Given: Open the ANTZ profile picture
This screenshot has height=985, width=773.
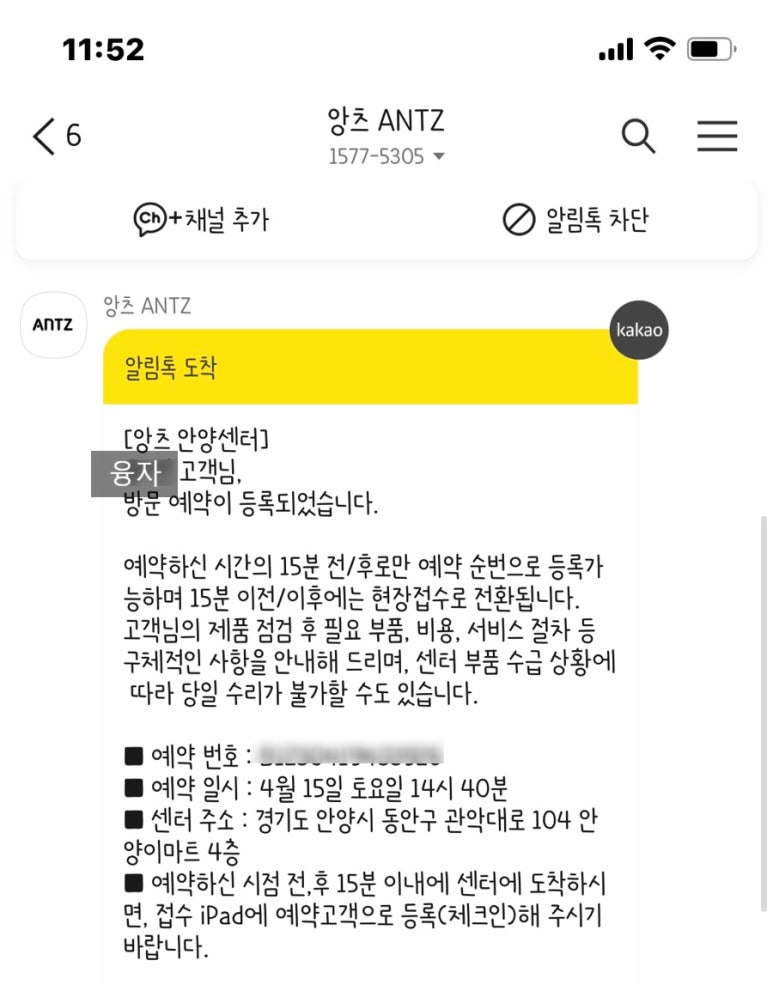Looking at the screenshot, I should click(53, 325).
